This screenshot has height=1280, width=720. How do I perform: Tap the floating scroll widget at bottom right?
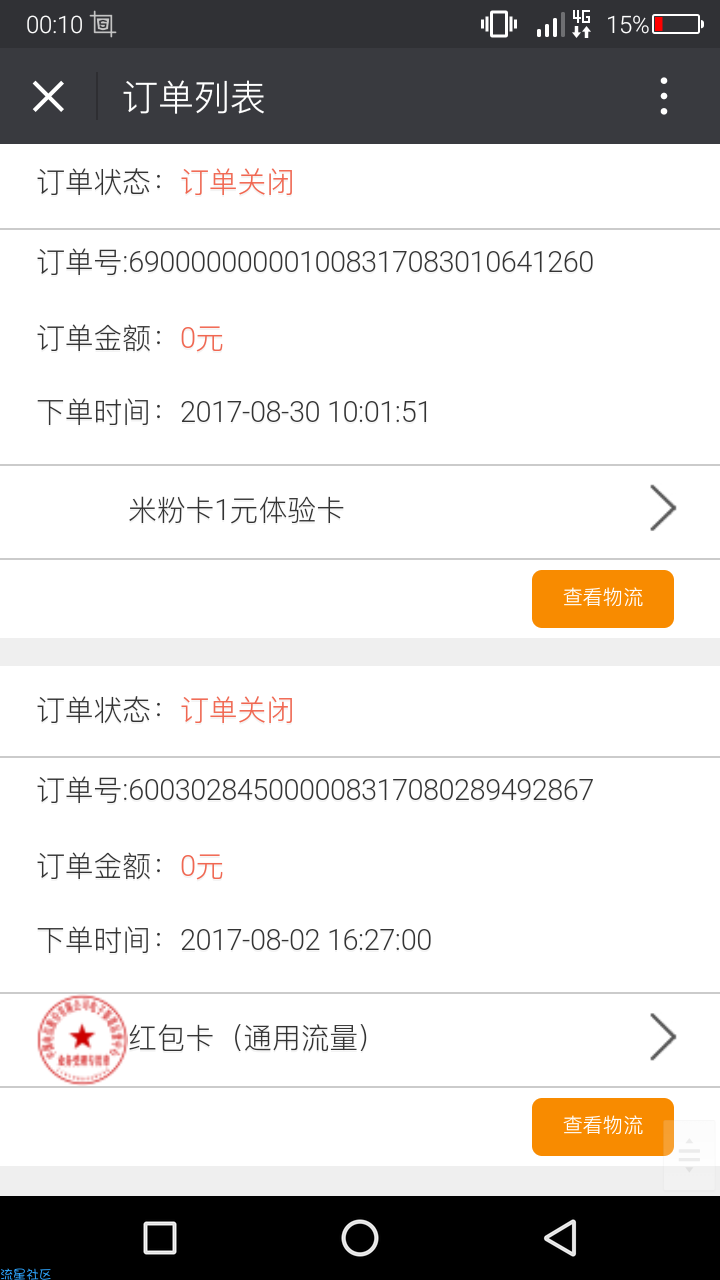(x=689, y=1155)
